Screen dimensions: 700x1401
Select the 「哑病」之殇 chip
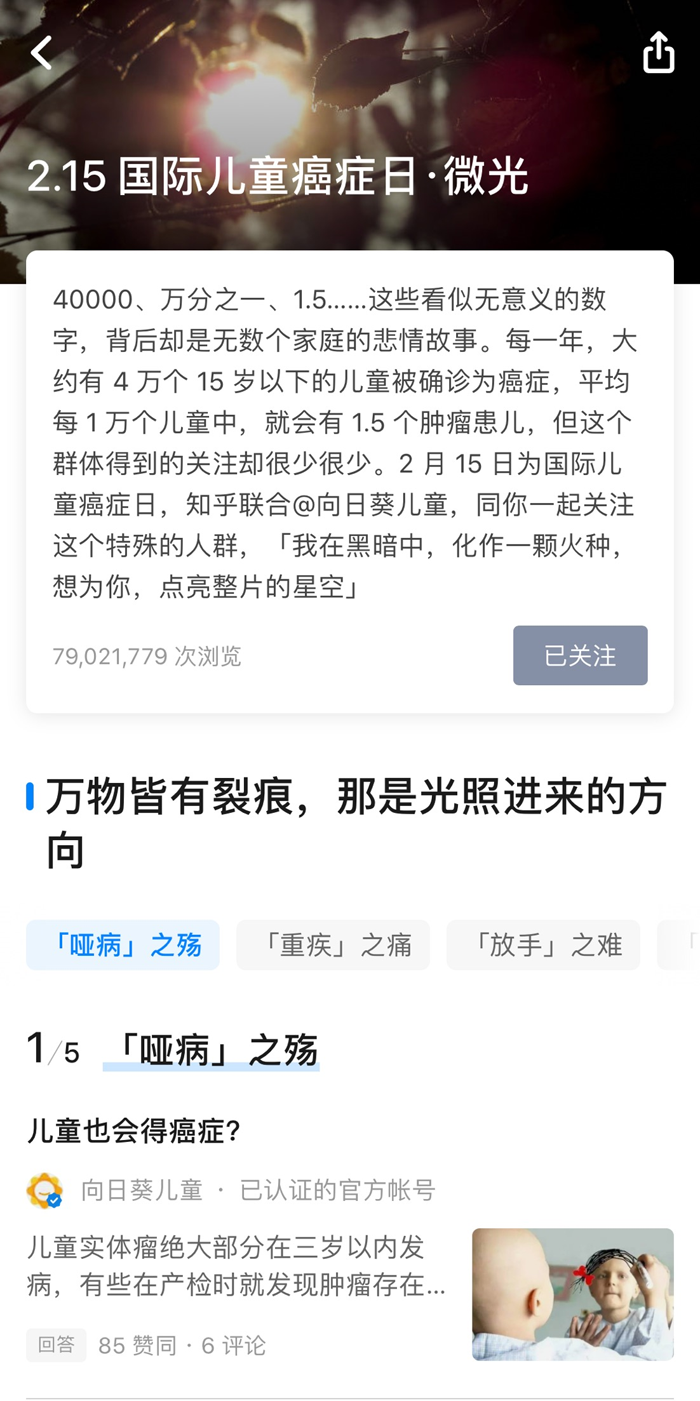pyautogui.click(x=123, y=945)
